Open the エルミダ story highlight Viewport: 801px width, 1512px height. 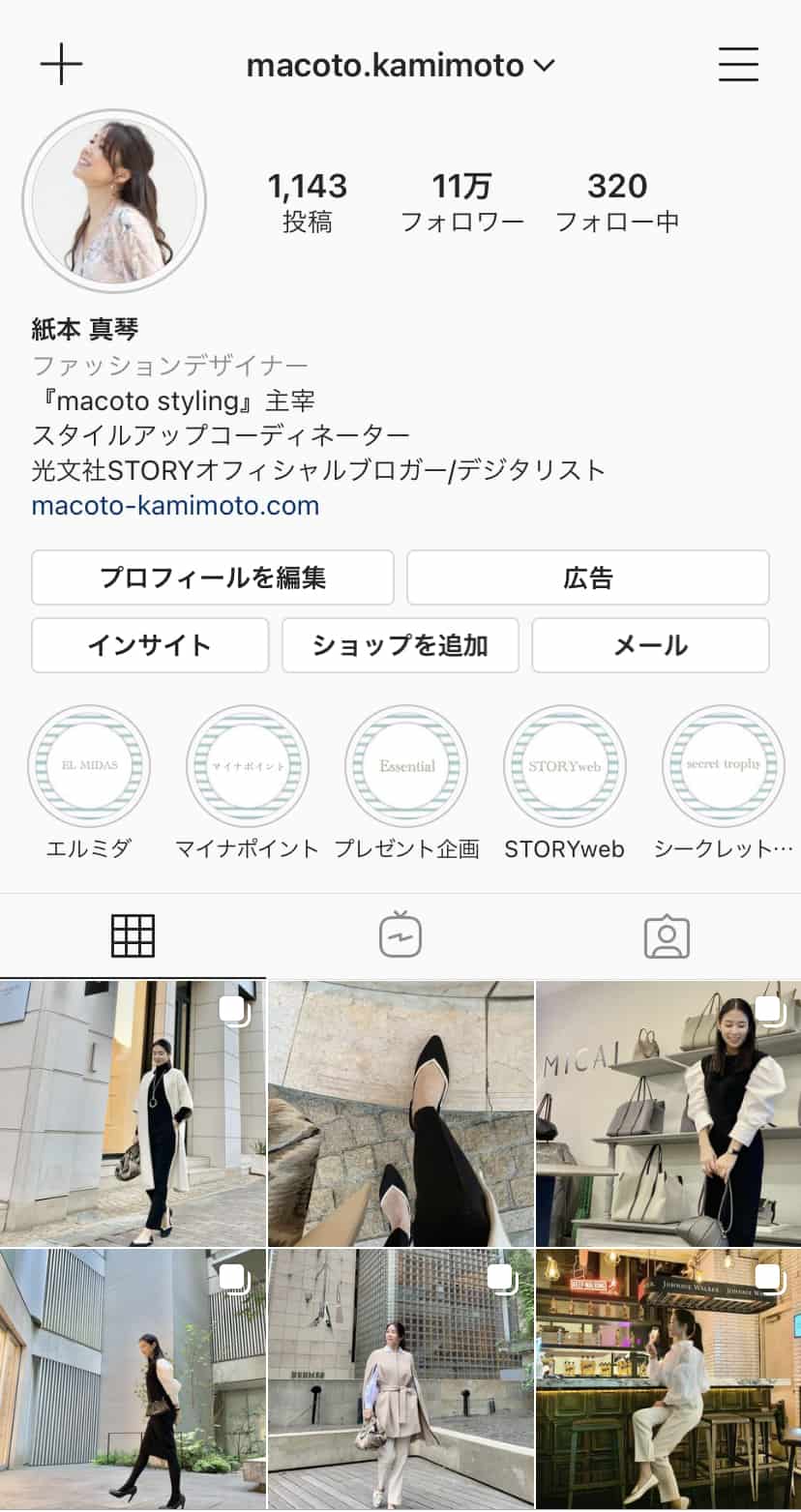tap(88, 766)
